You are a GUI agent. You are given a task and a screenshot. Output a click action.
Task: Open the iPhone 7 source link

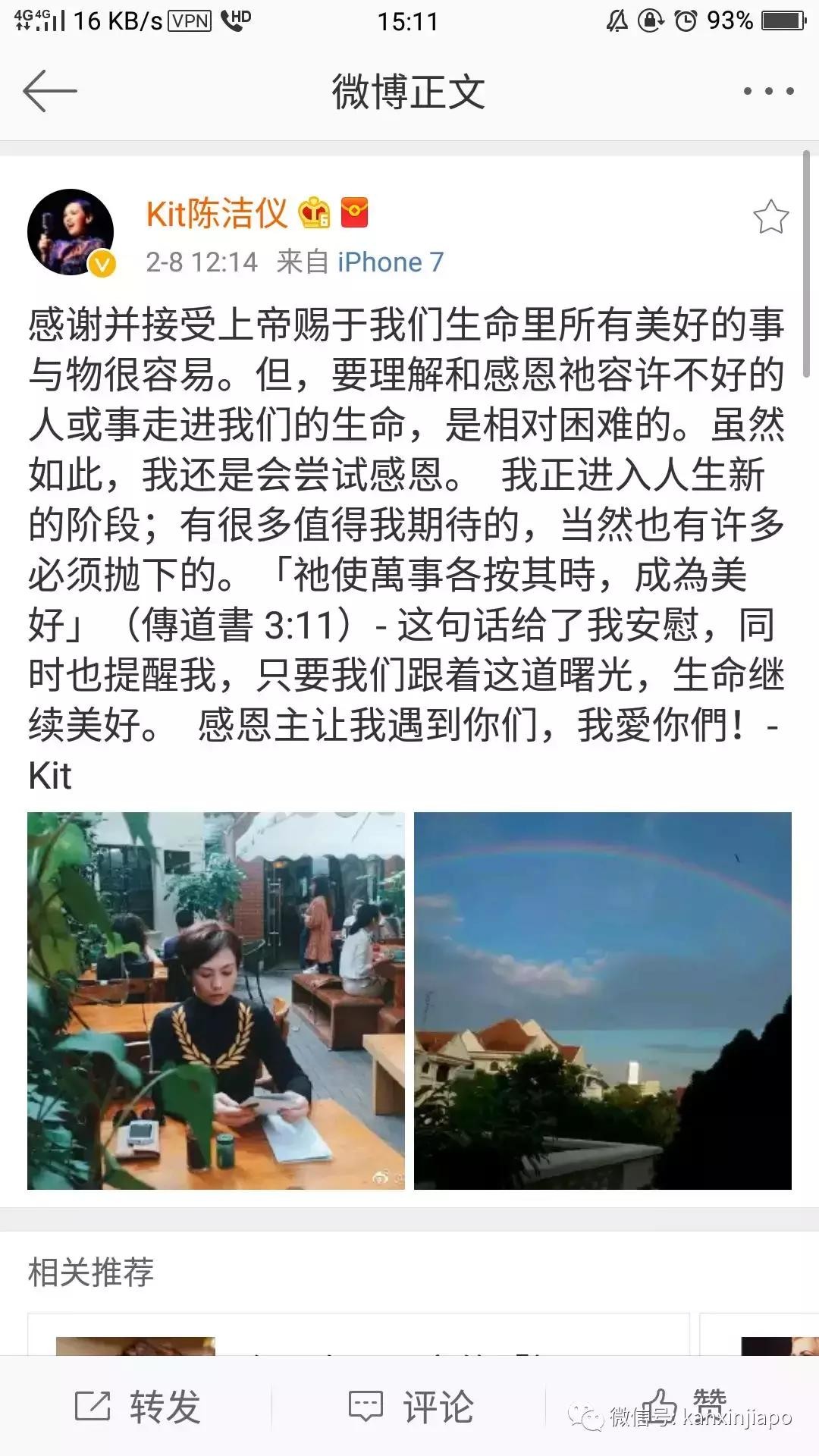coord(390,262)
